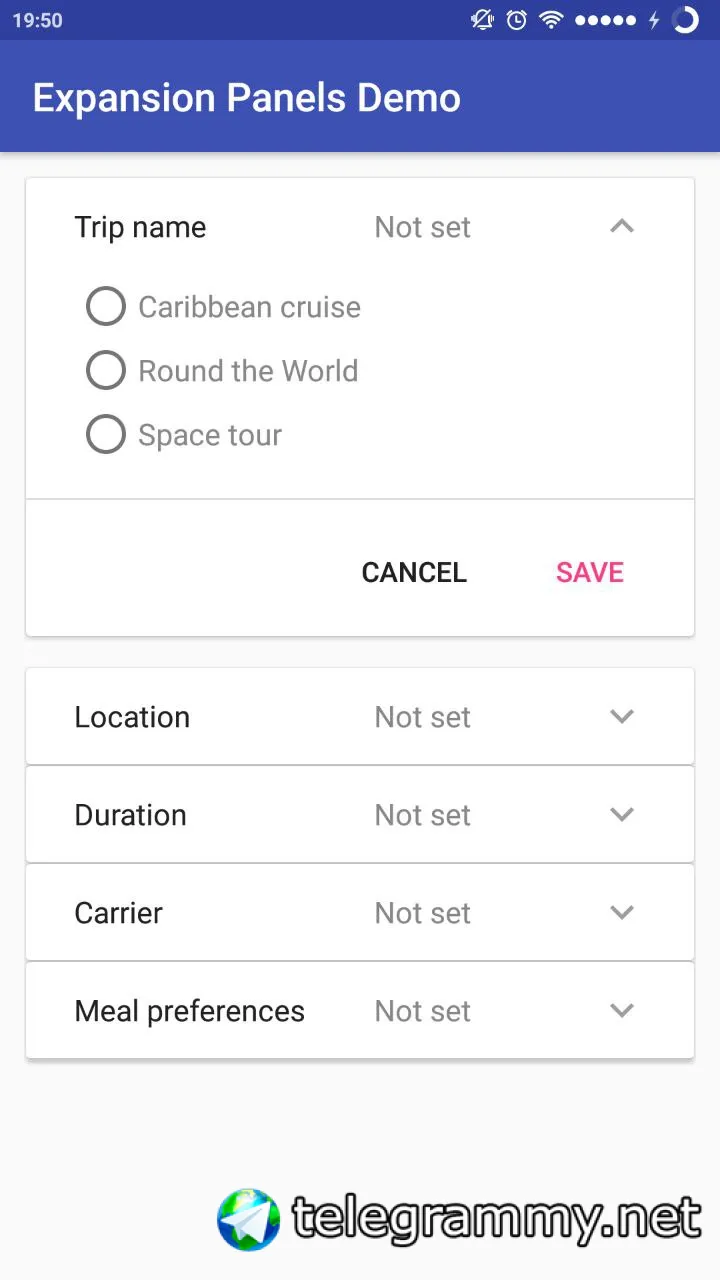Expand Meal preferences panel

coord(360,1011)
